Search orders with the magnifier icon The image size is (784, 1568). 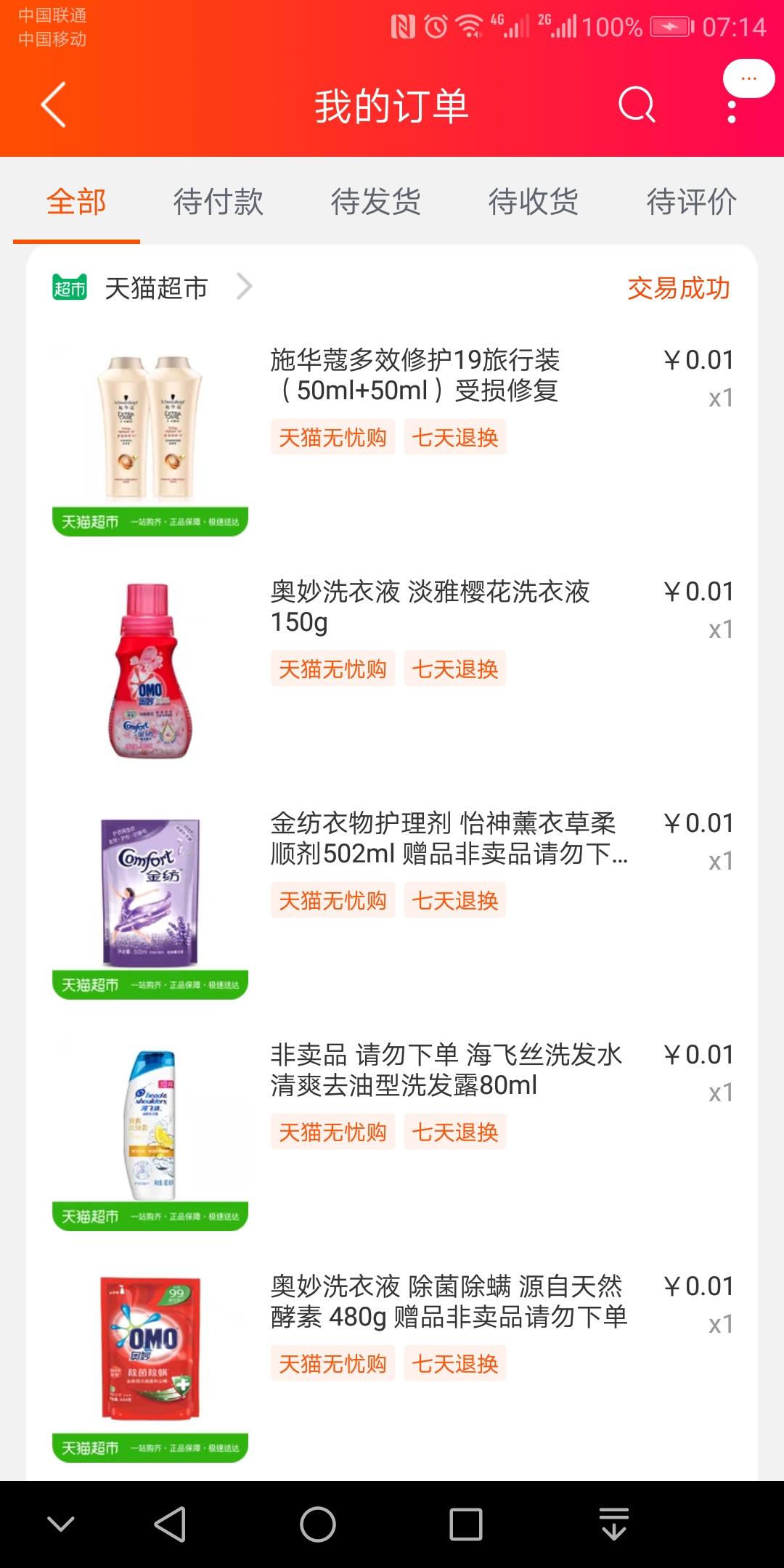[x=637, y=105]
